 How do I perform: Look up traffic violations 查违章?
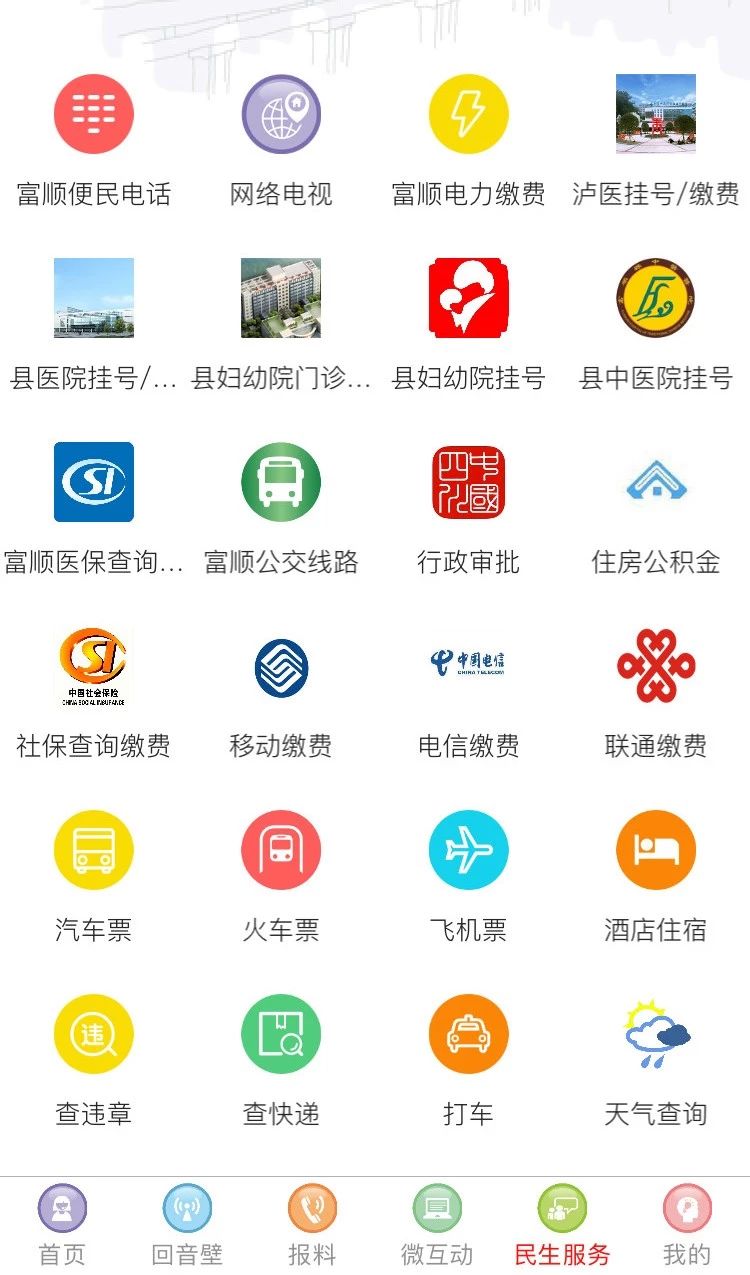coord(93,1034)
